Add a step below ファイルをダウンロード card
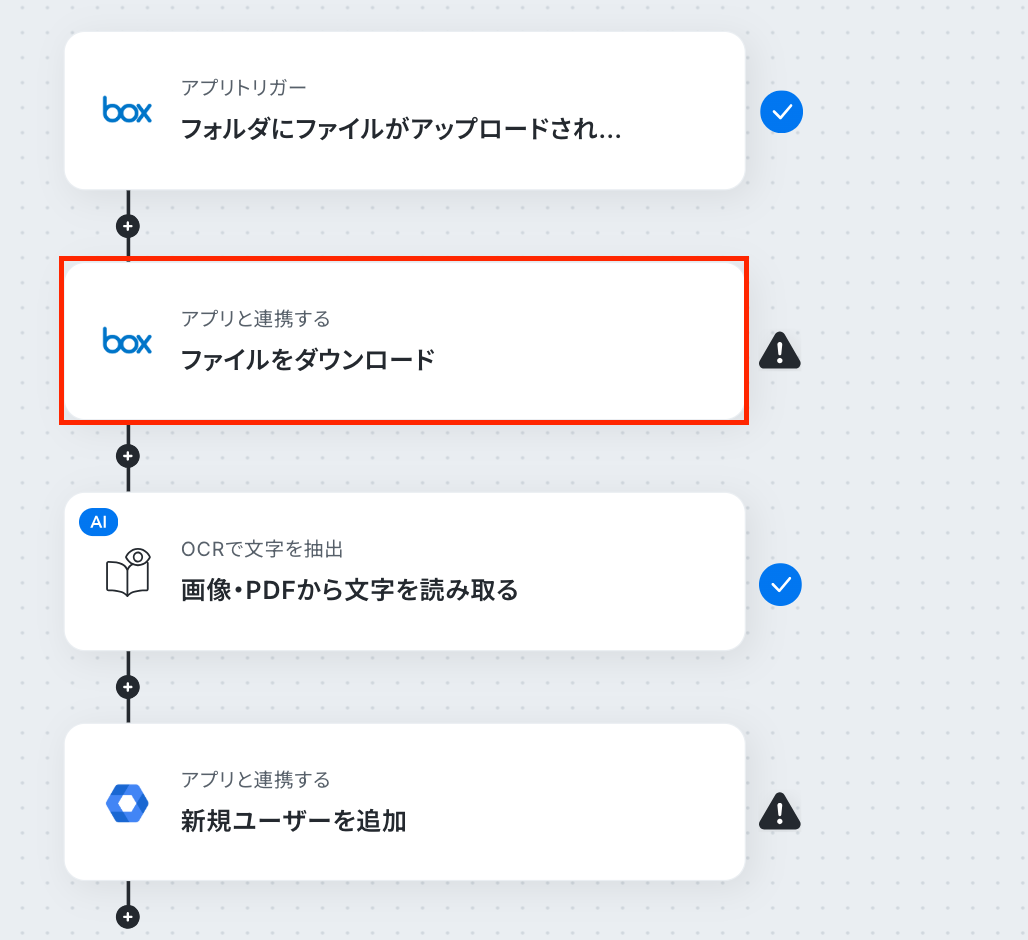The width and height of the screenshot is (1028, 940). (x=128, y=456)
